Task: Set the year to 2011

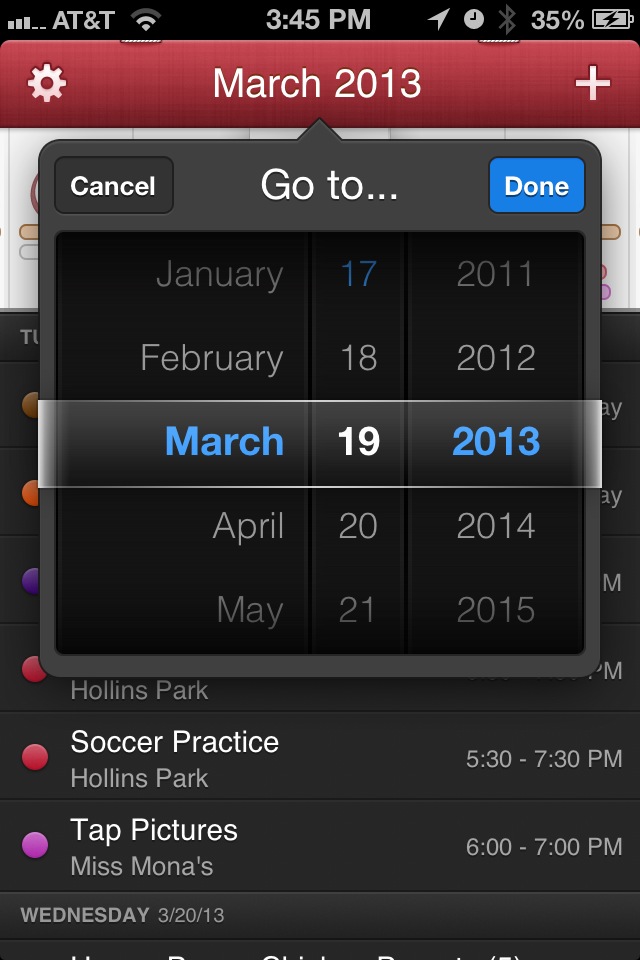Action: [x=496, y=274]
